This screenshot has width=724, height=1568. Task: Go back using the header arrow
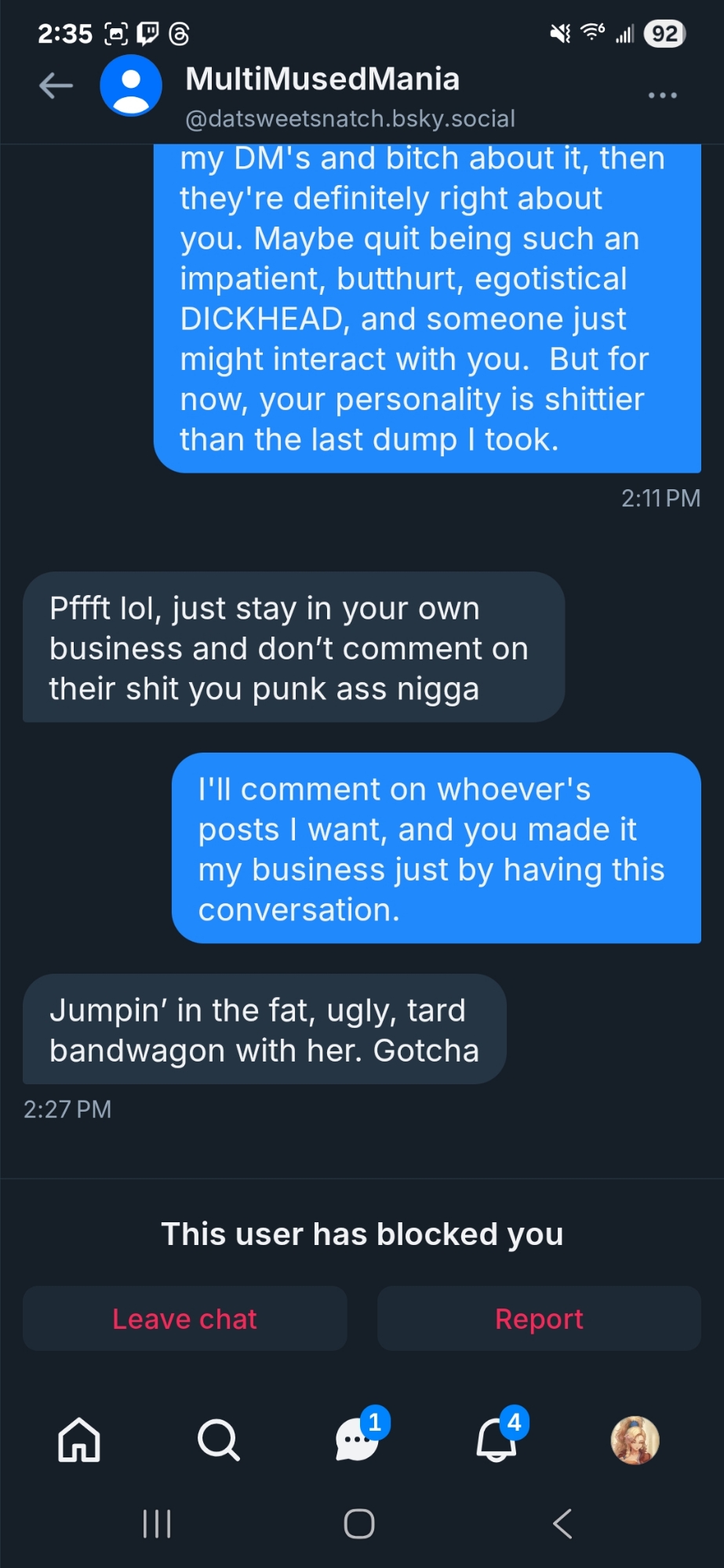tap(56, 86)
